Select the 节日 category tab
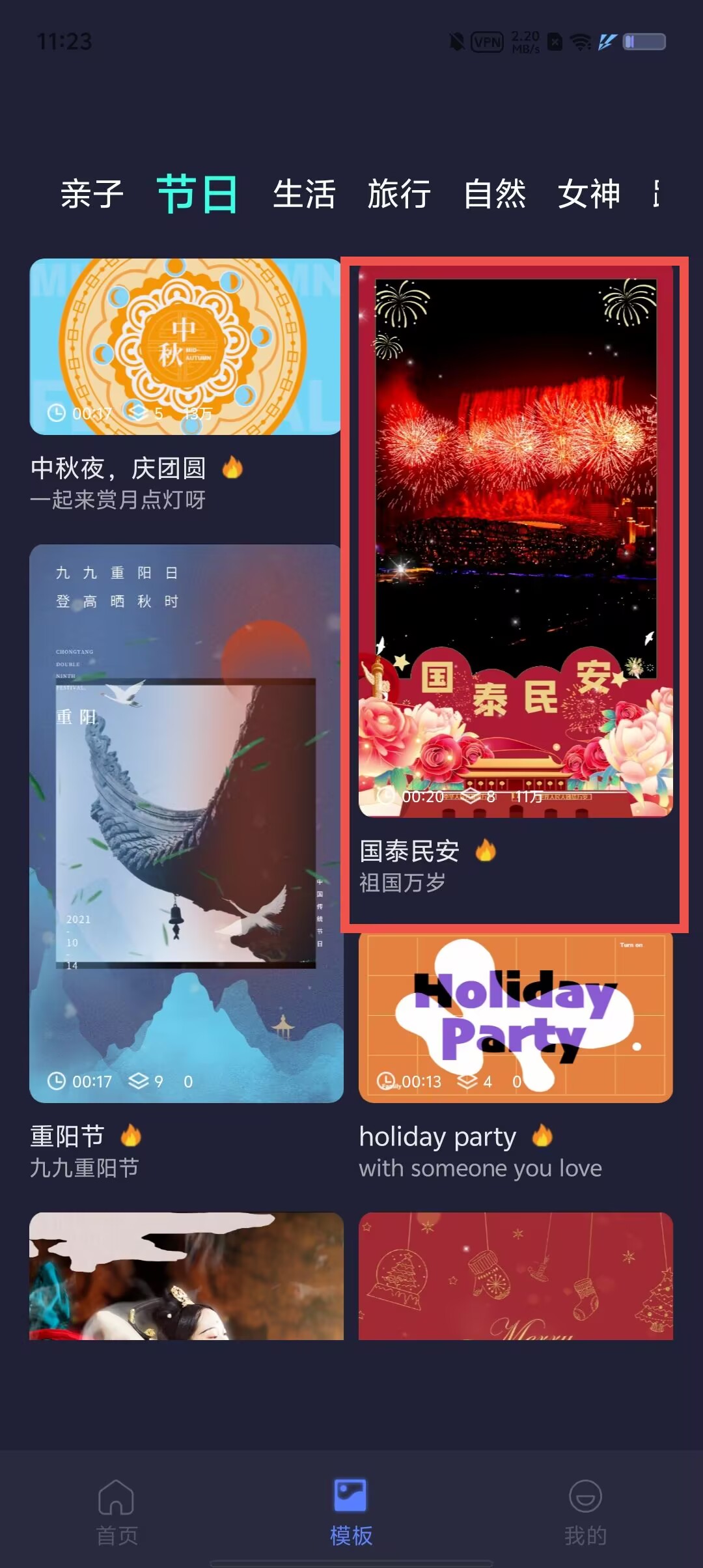 pyautogui.click(x=197, y=194)
